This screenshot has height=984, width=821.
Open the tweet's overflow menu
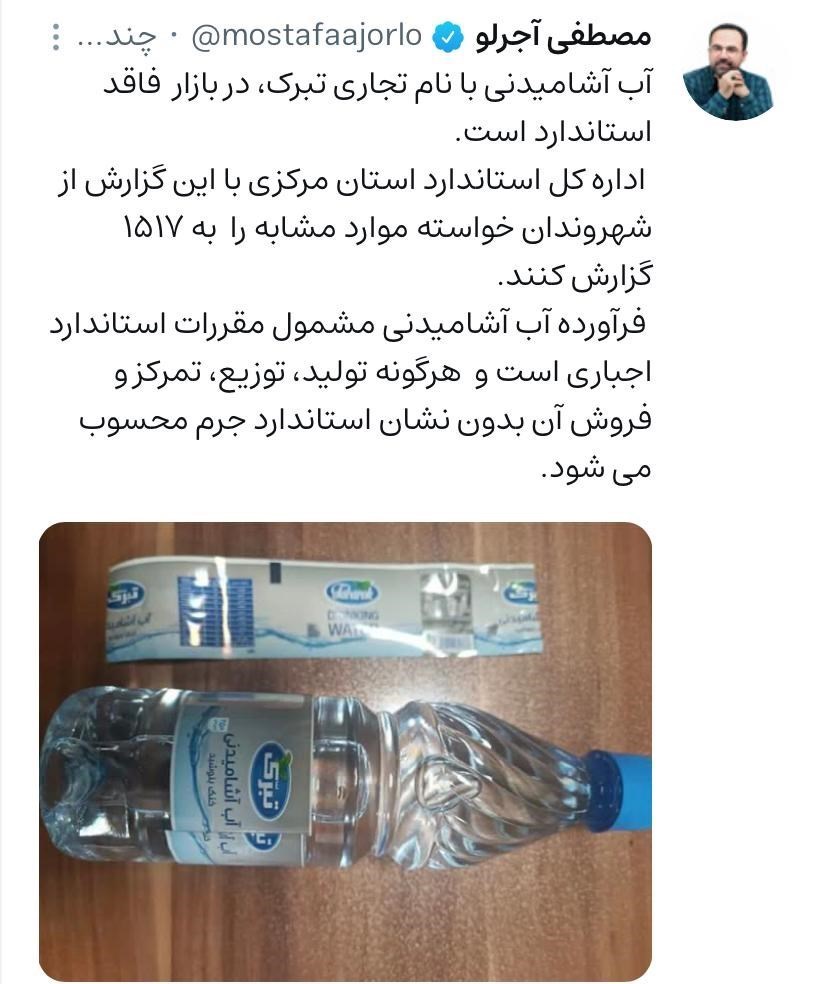55,38
